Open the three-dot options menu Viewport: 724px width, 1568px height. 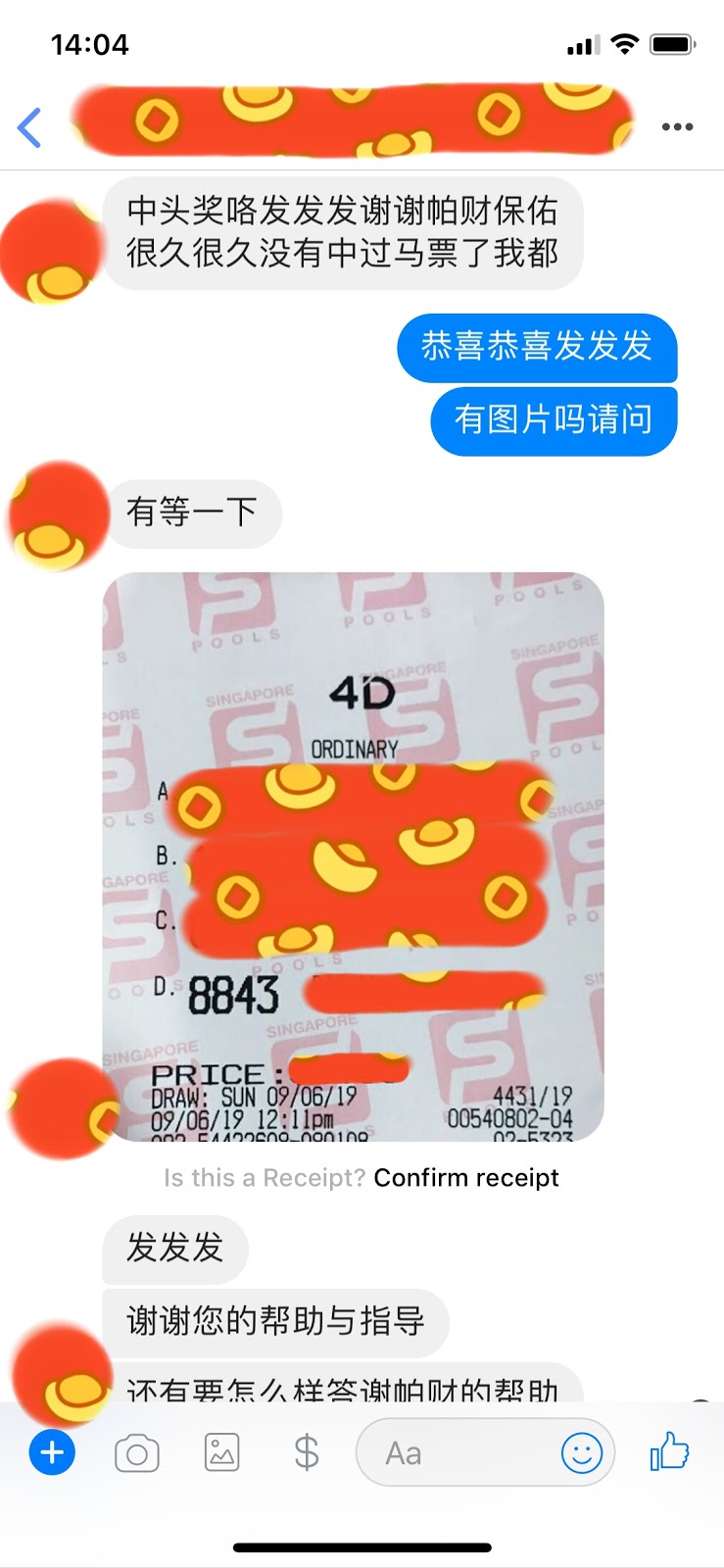point(677,127)
